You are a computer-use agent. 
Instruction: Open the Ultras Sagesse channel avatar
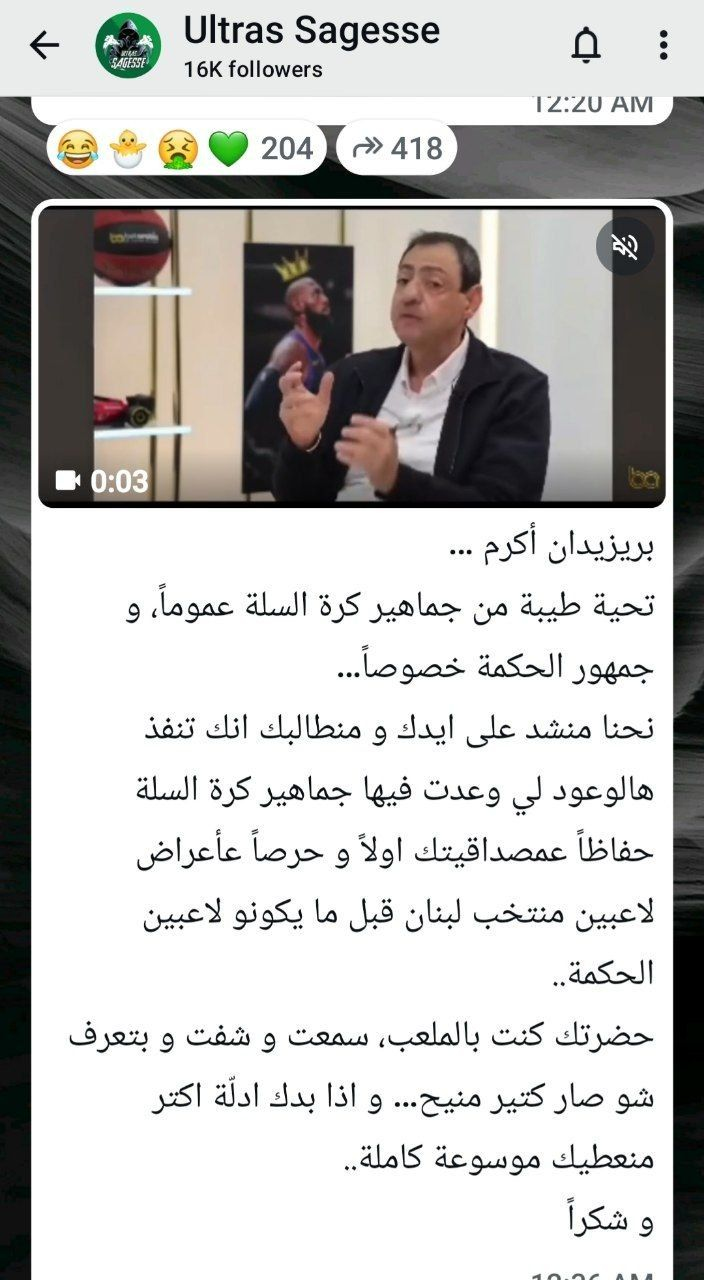(x=128, y=46)
